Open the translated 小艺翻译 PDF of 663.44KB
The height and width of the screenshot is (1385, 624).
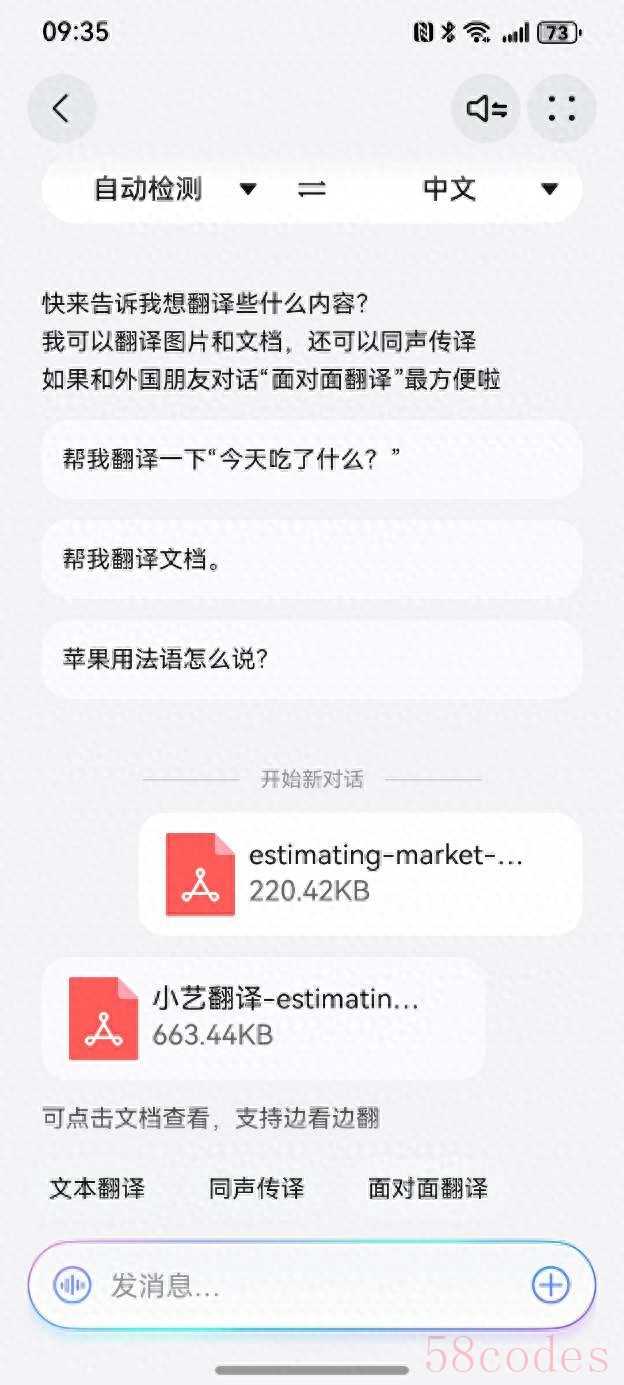tap(263, 1018)
